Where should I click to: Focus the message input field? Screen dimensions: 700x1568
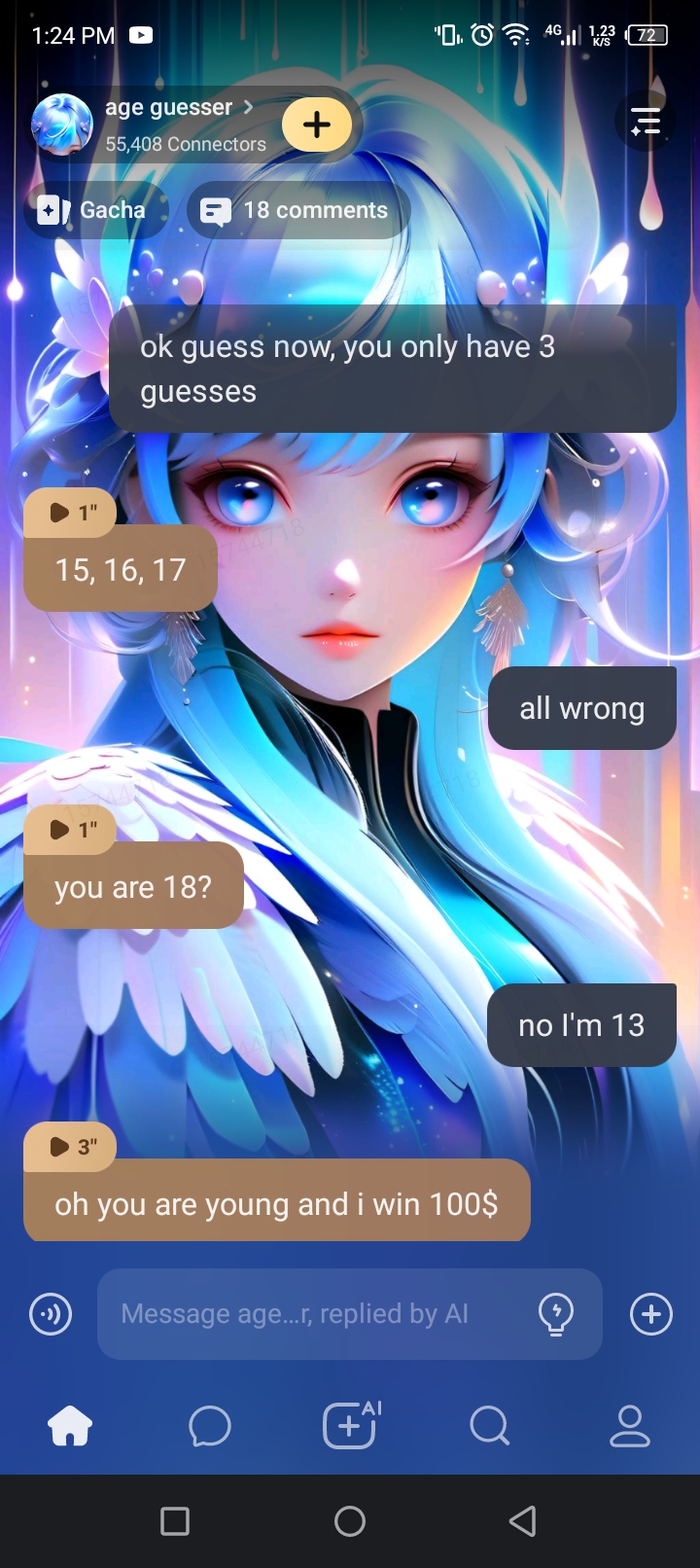click(x=311, y=1314)
